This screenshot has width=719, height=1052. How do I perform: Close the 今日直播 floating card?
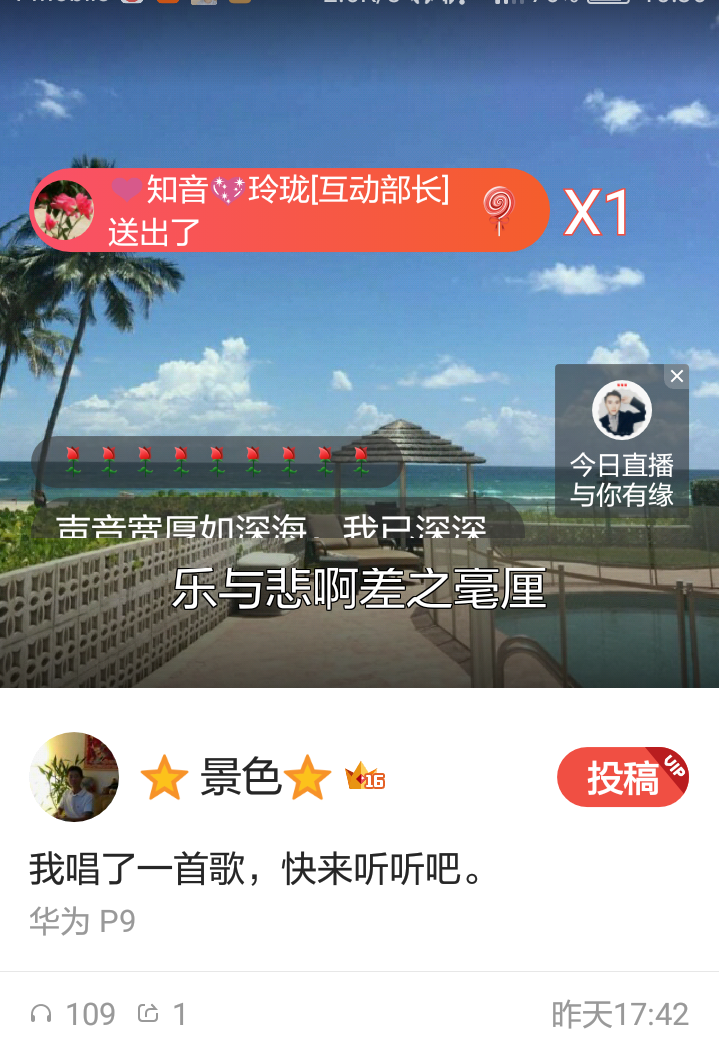pos(677,377)
